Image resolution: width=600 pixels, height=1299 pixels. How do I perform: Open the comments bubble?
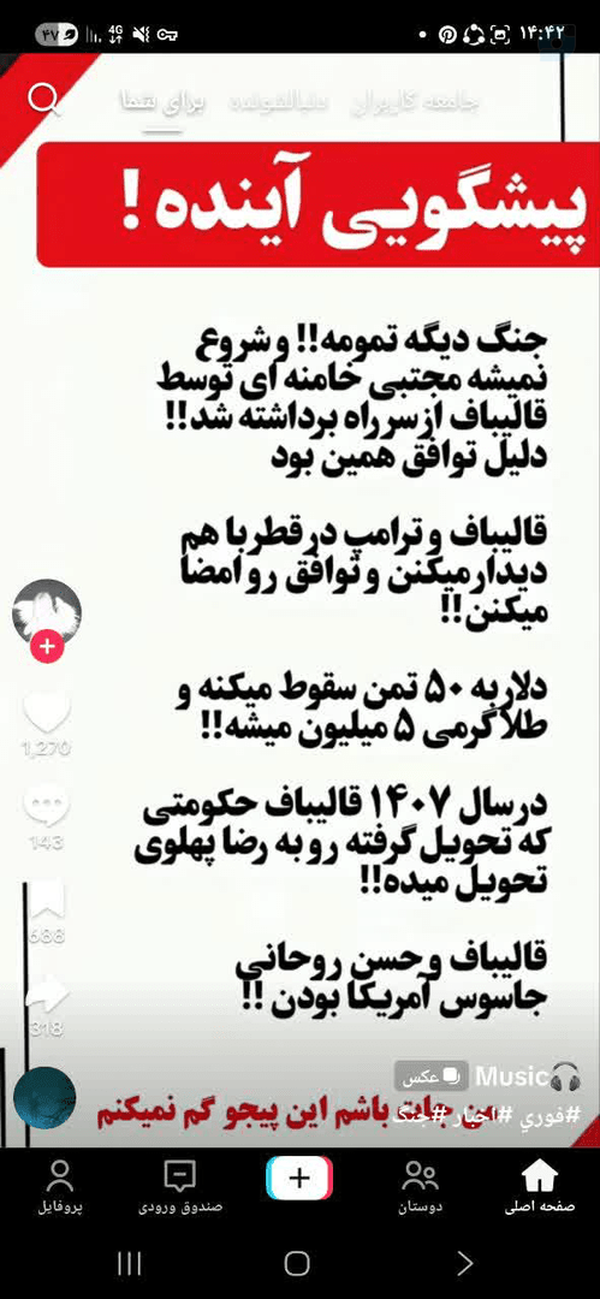[46, 804]
